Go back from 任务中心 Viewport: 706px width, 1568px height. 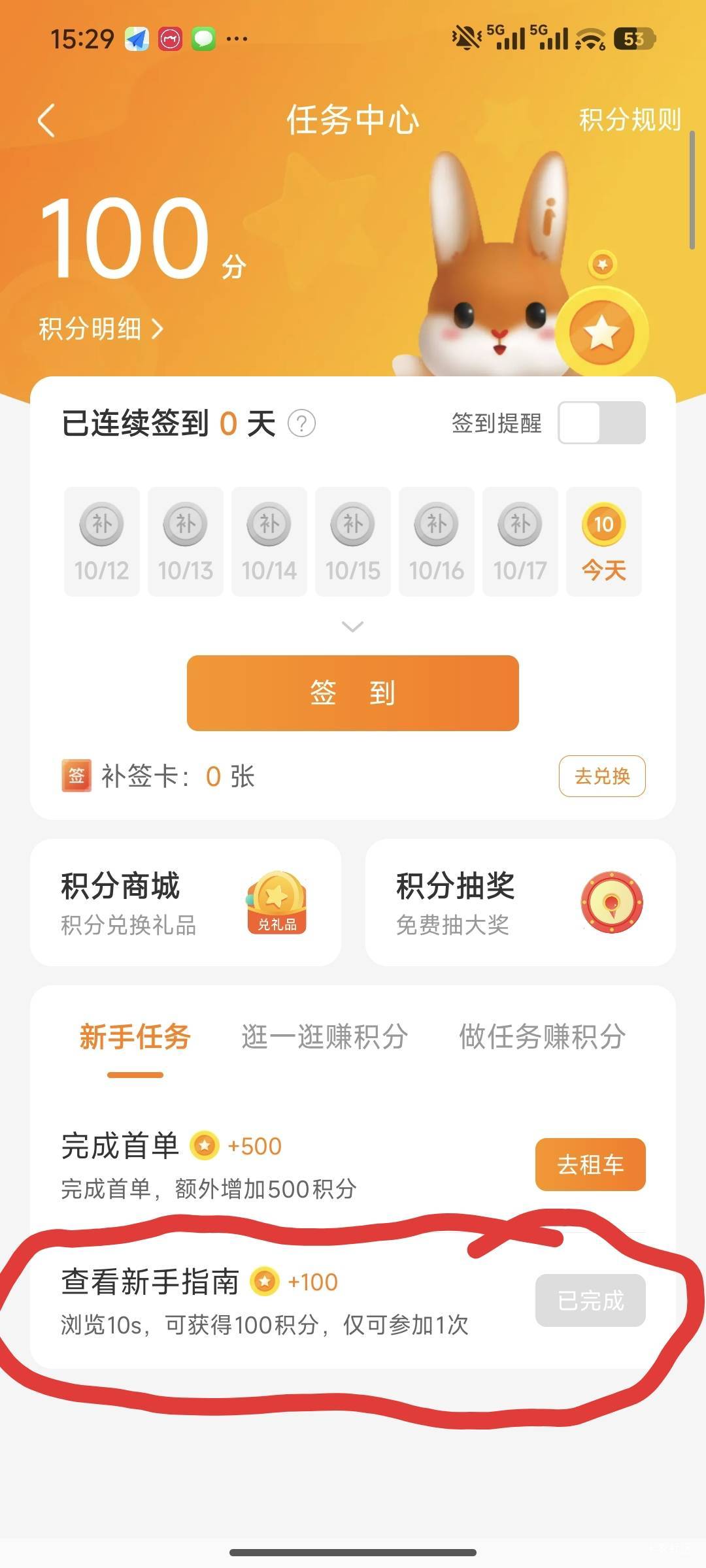coord(46,121)
